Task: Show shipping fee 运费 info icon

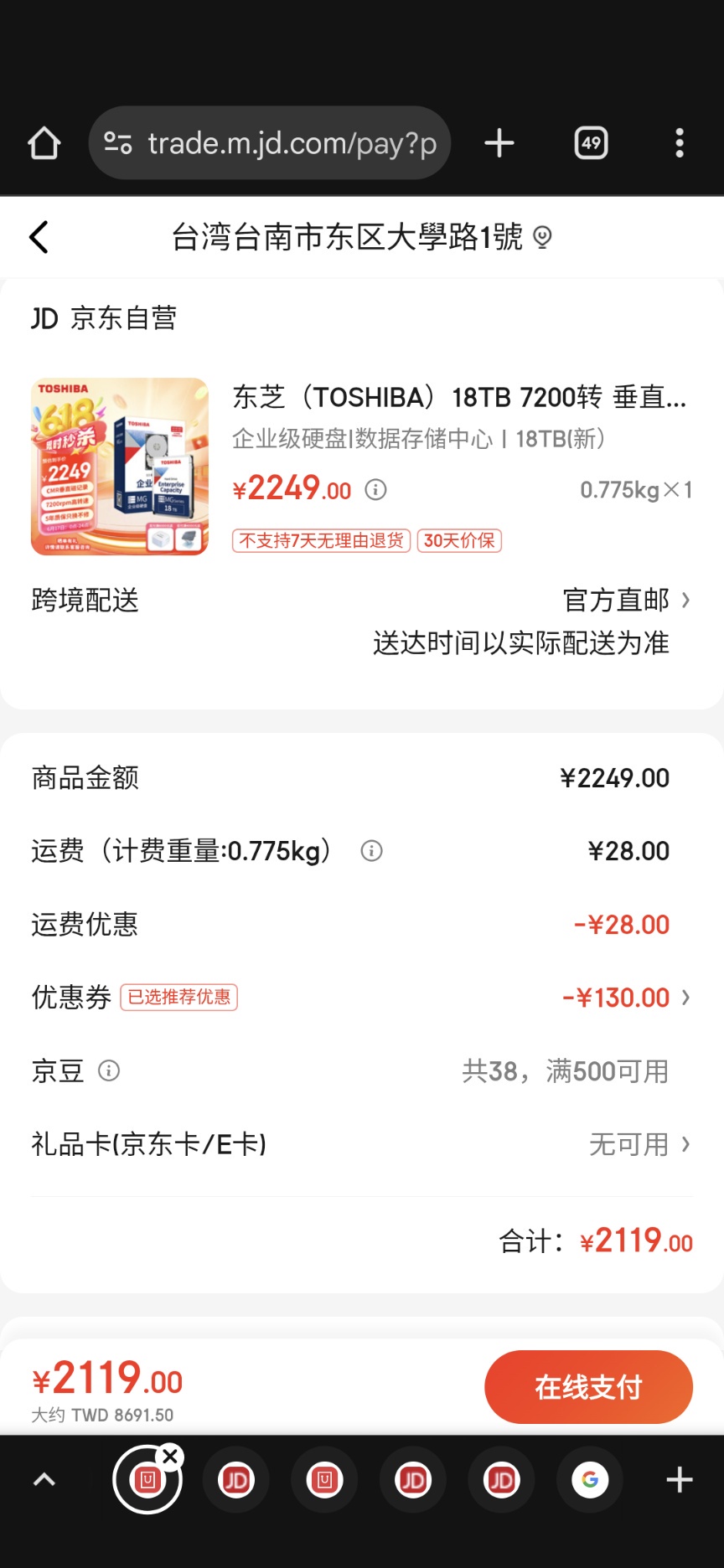Action: click(x=371, y=851)
